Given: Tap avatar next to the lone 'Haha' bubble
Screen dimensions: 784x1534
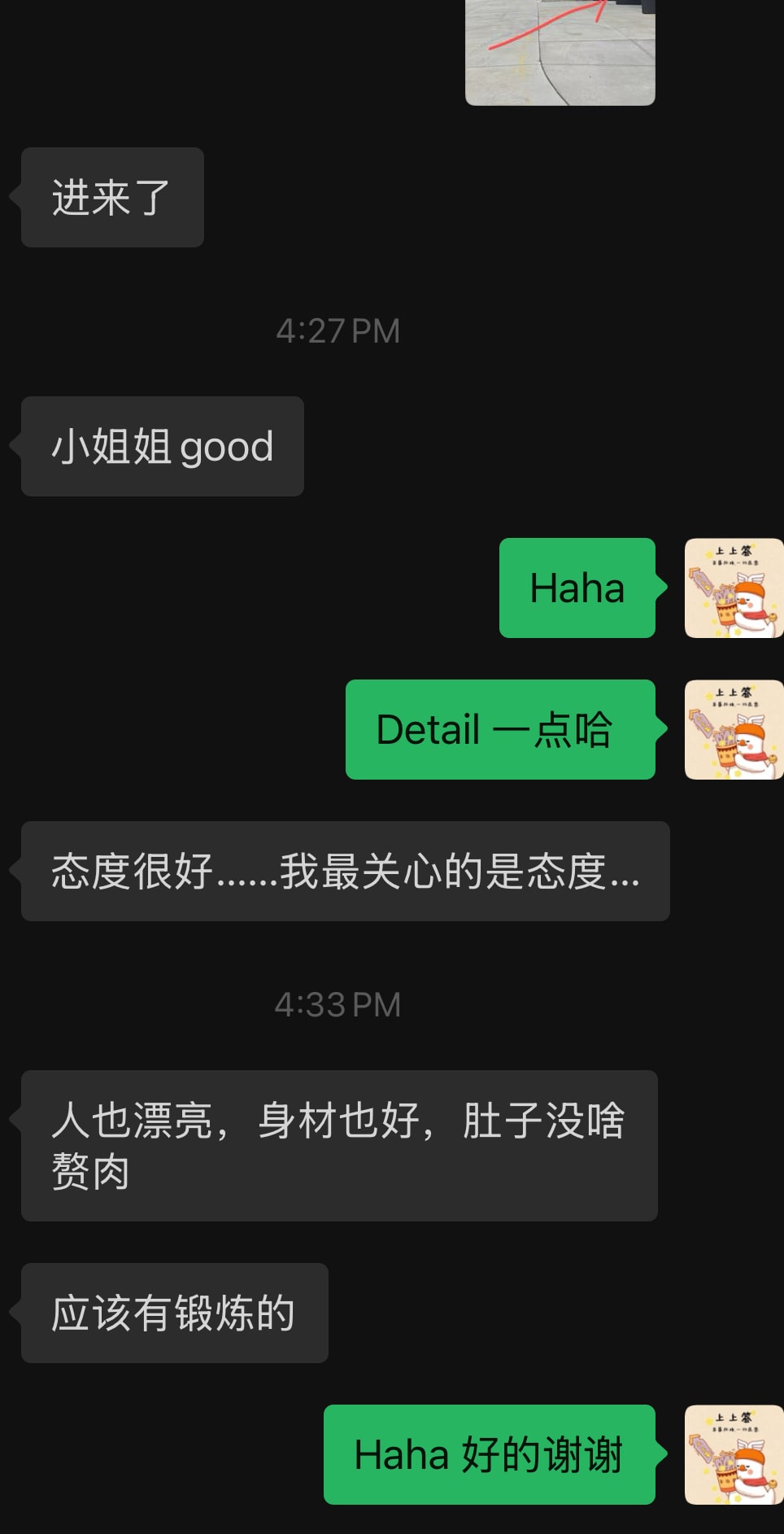Looking at the screenshot, I should tap(734, 588).
